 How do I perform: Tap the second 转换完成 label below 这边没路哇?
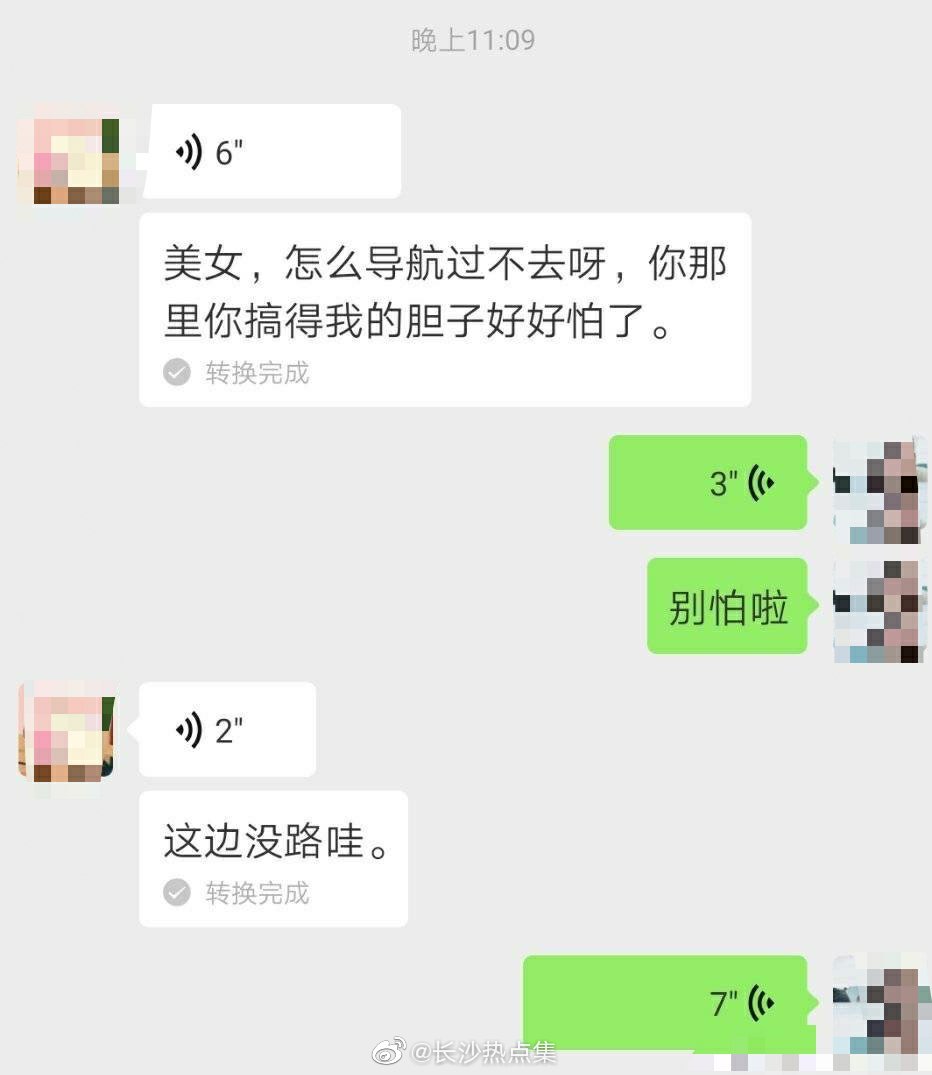point(257,895)
